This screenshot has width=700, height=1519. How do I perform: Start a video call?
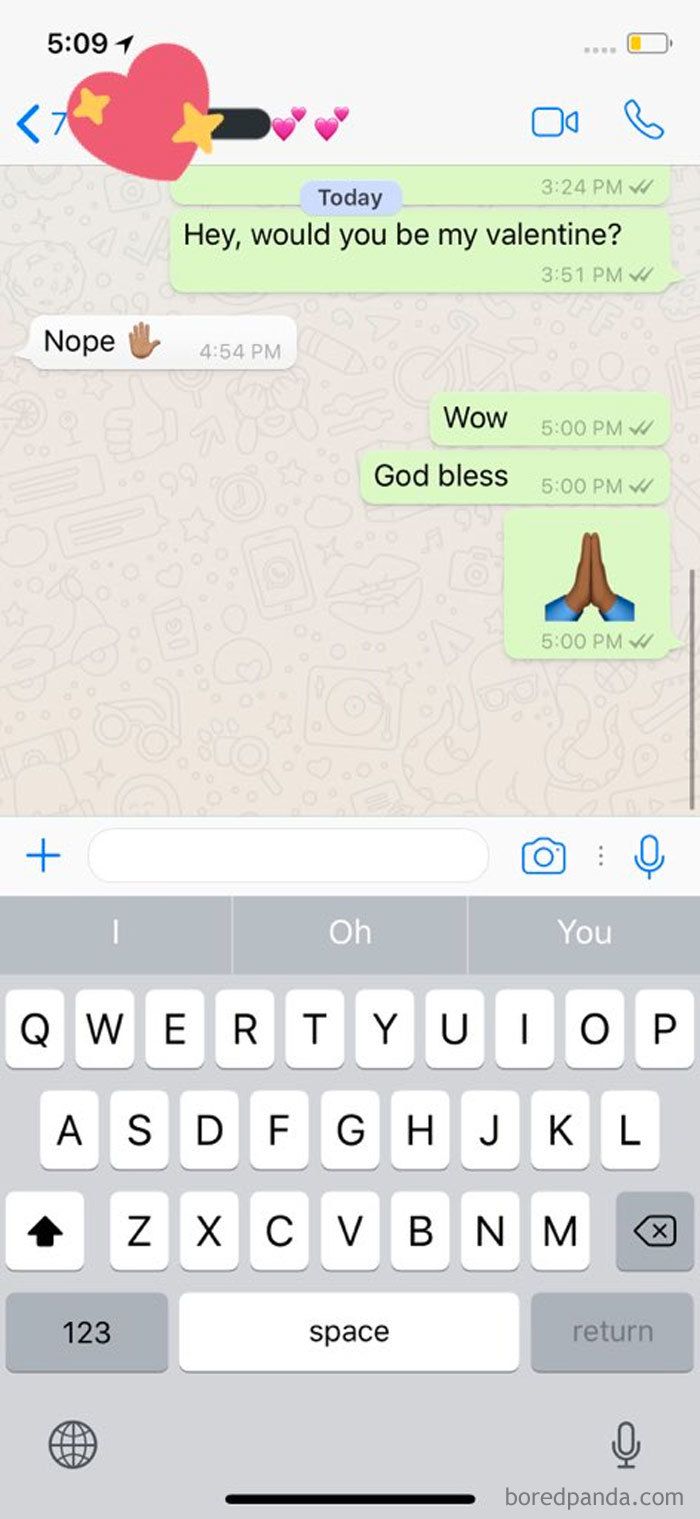point(554,122)
